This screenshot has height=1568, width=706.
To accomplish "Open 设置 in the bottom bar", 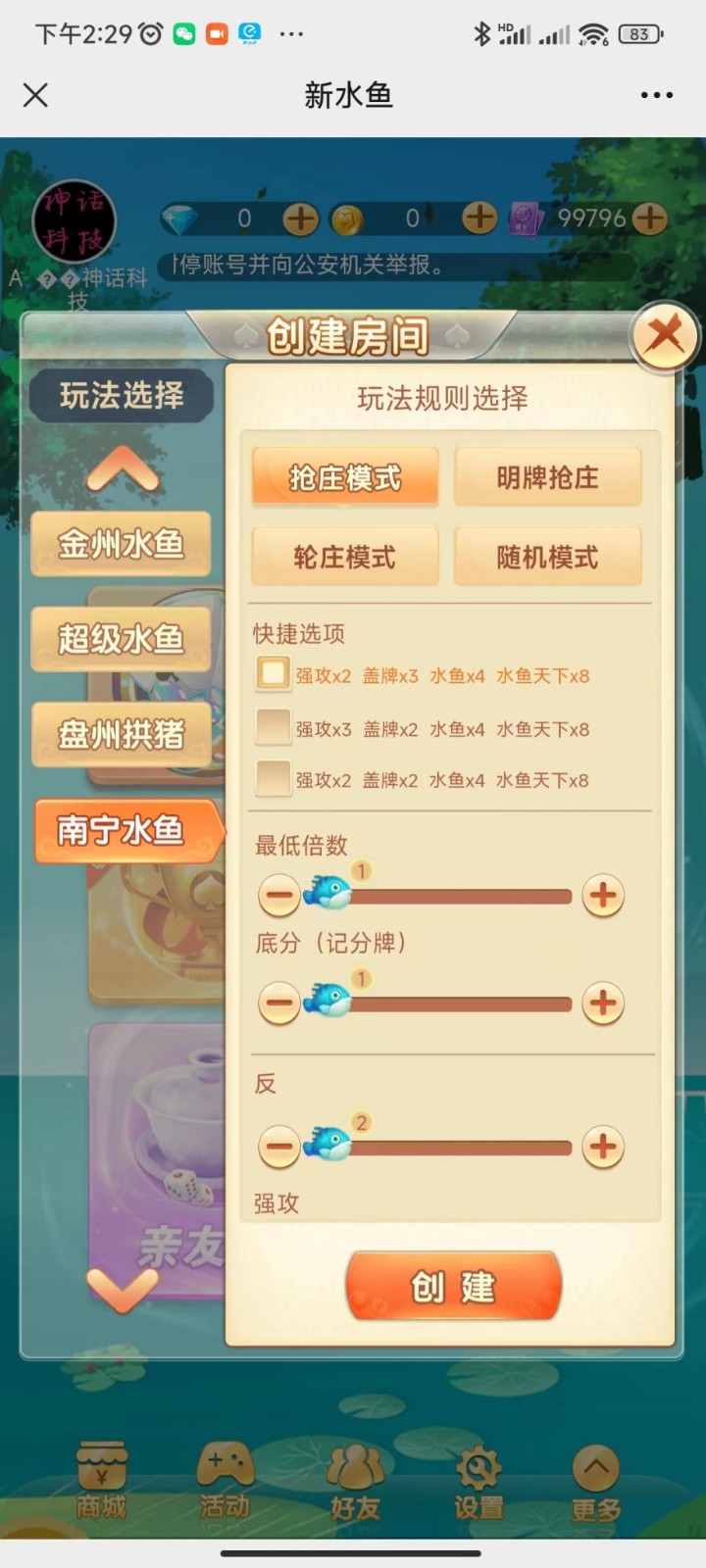I will coord(479,1483).
